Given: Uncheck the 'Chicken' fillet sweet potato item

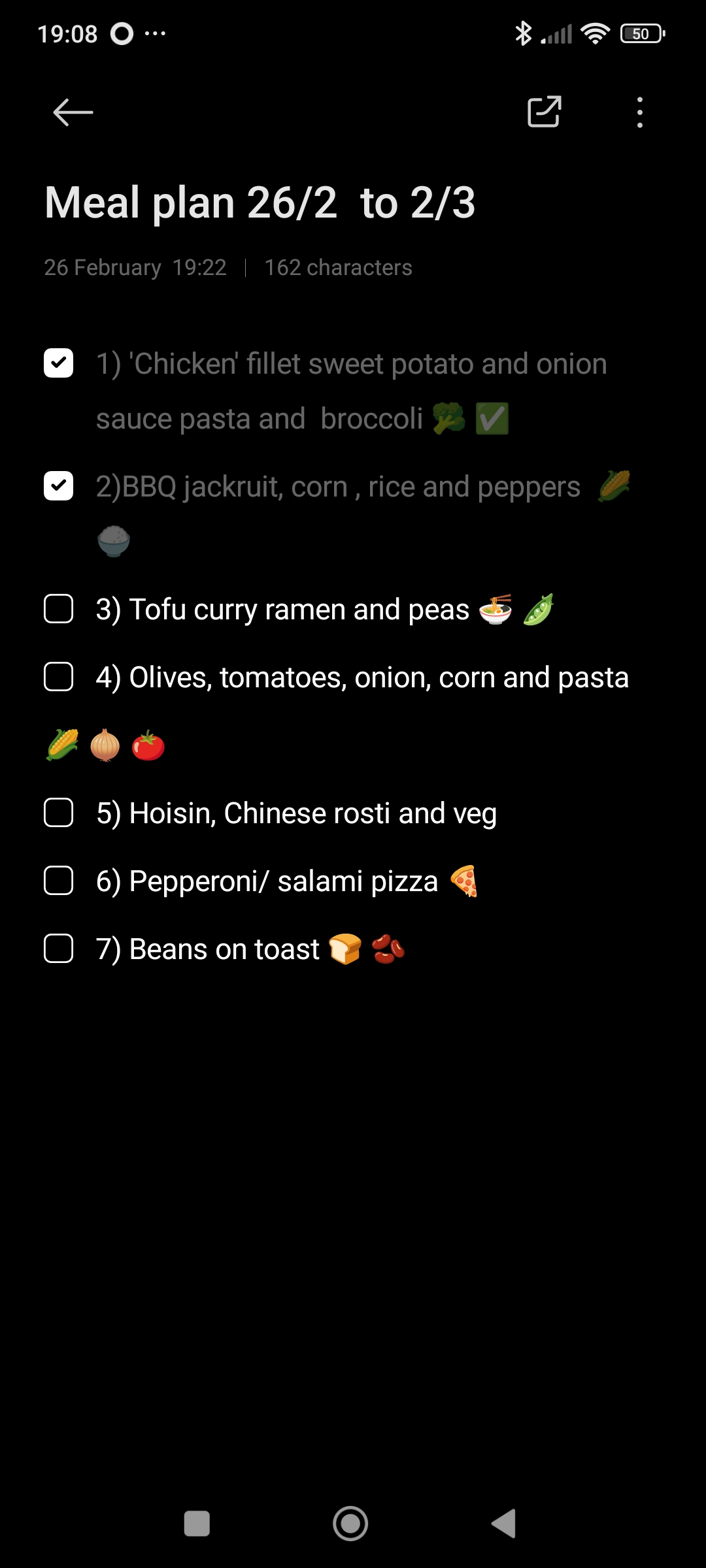Looking at the screenshot, I should tap(58, 363).
